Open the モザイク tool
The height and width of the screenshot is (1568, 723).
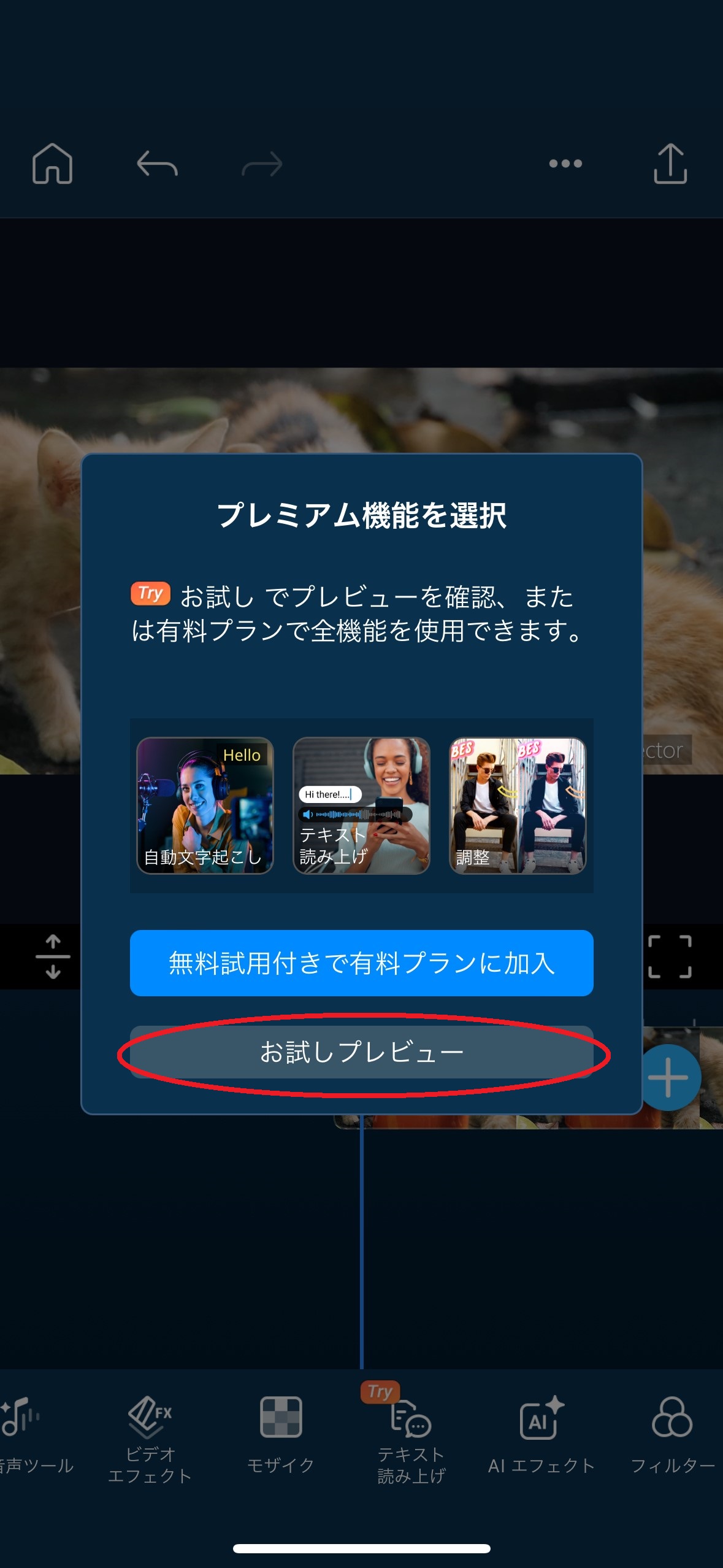point(281,1434)
